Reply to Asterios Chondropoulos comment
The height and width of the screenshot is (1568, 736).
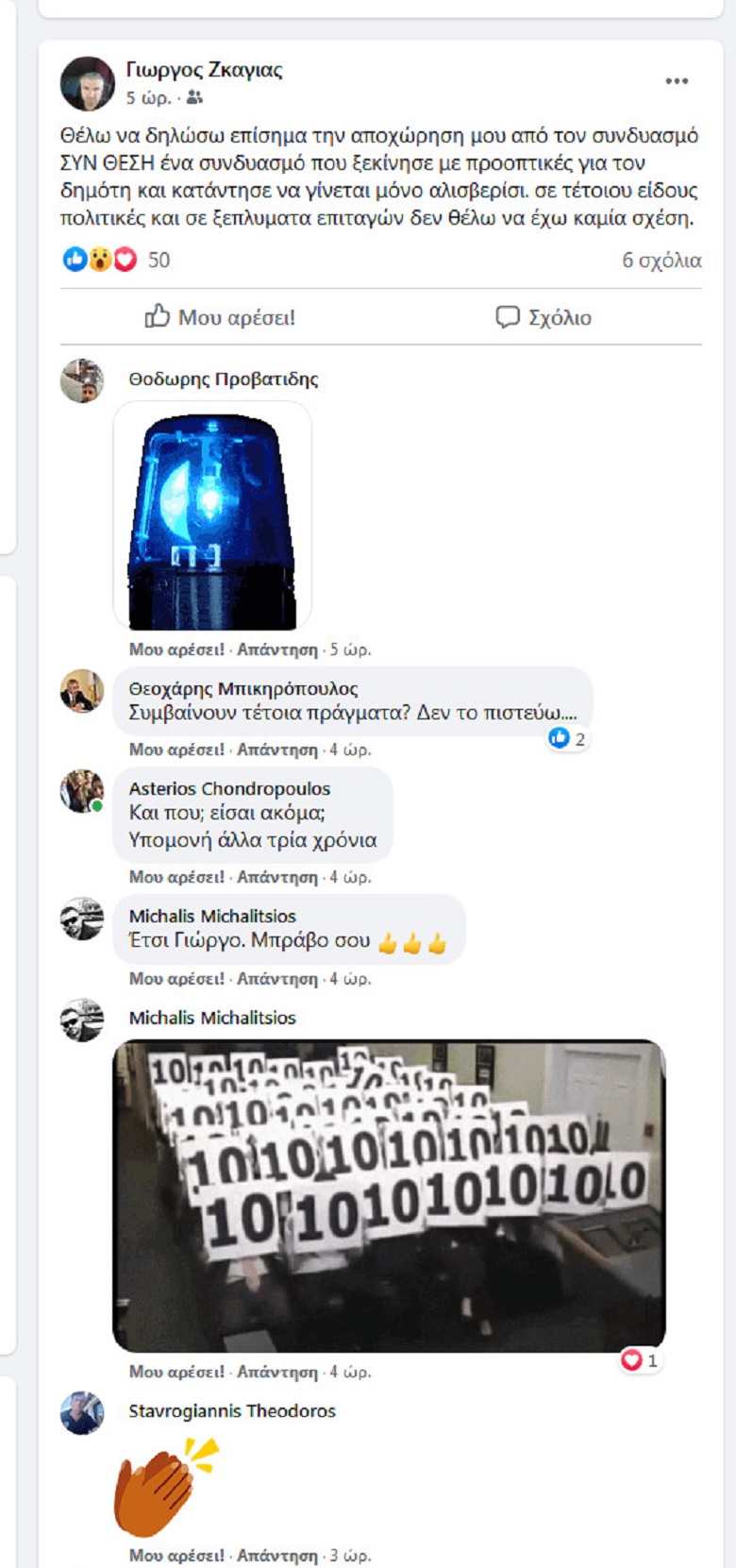coord(276,877)
